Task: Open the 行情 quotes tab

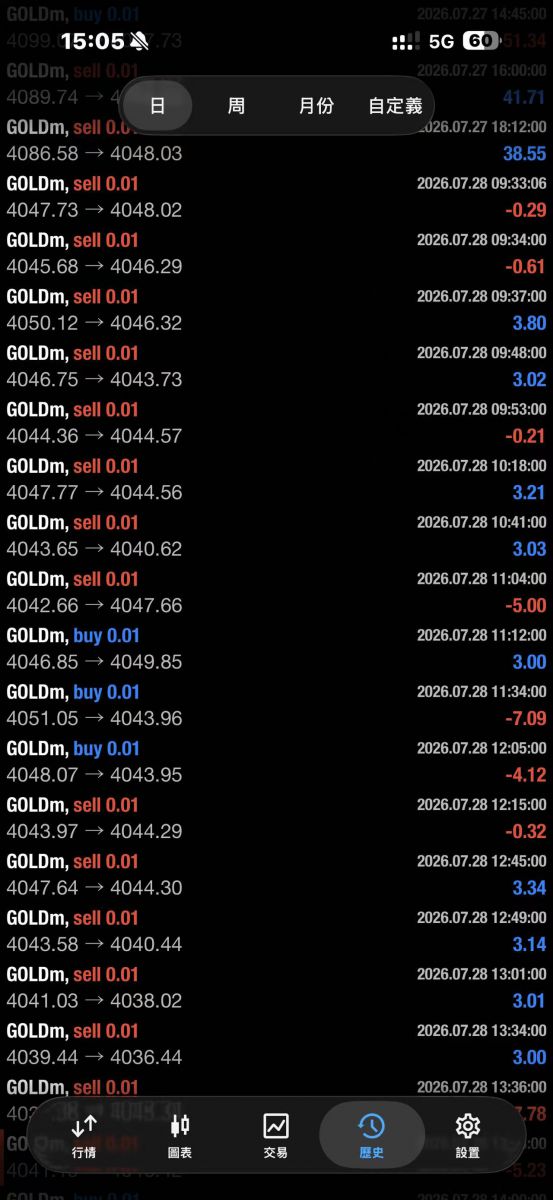Action: pyautogui.click(x=84, y=1135)
